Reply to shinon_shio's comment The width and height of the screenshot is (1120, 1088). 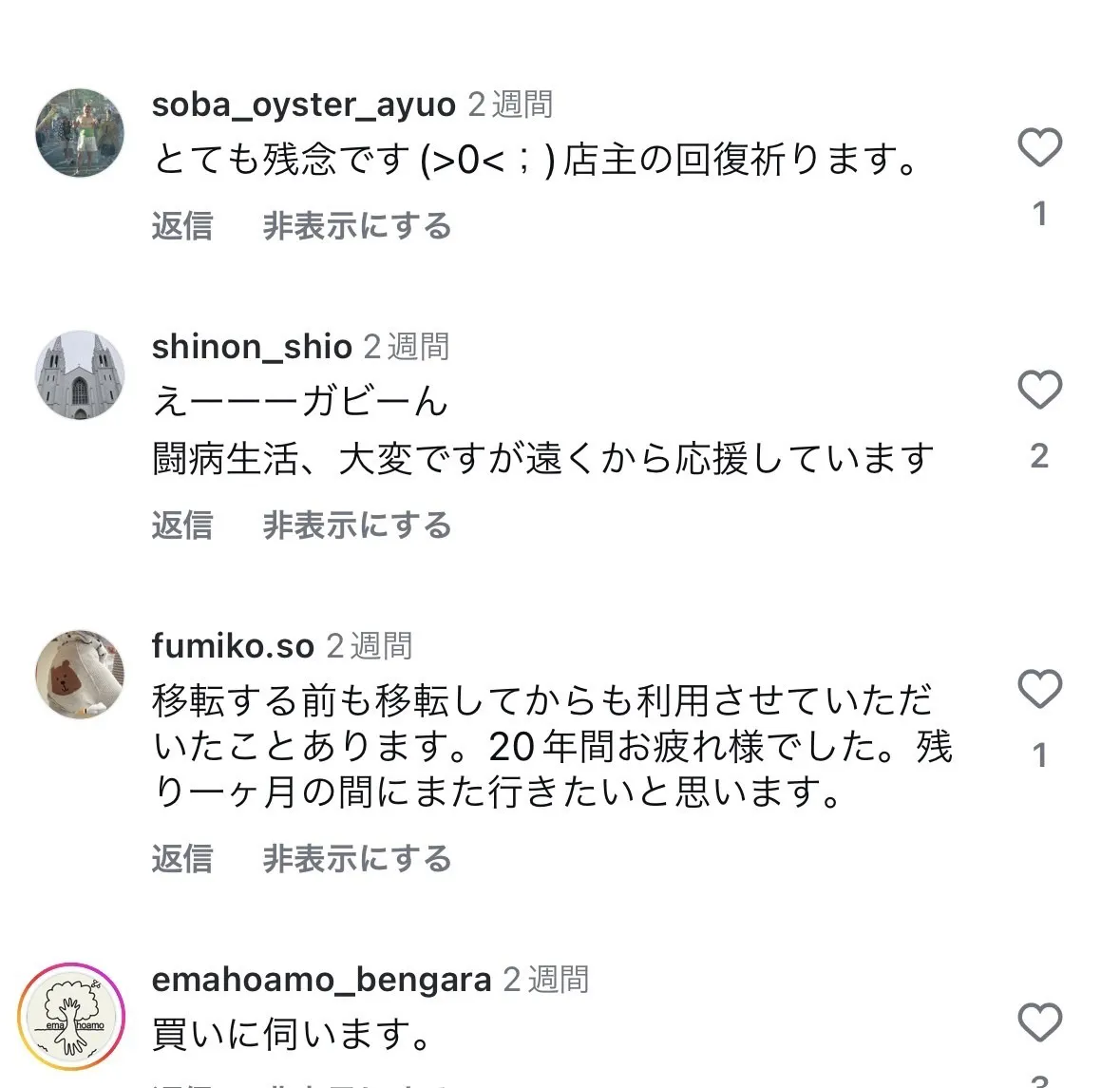coord(182,525)
